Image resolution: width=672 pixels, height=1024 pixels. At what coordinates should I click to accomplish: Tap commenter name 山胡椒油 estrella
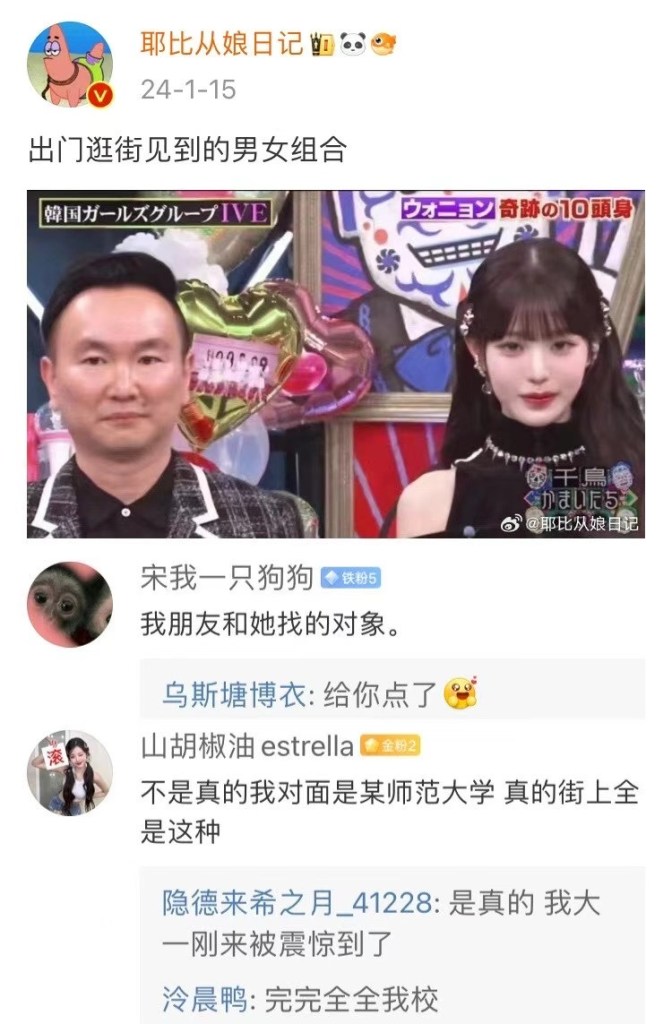247,747
